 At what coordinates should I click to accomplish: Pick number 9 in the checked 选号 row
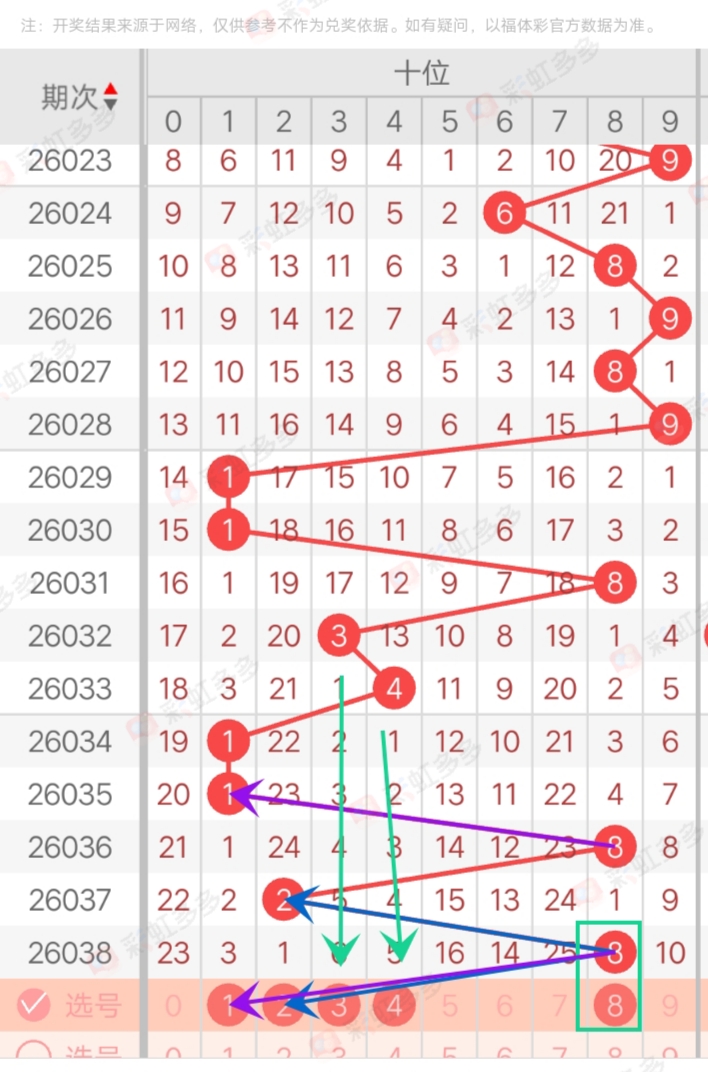(x=670, y=1005)
